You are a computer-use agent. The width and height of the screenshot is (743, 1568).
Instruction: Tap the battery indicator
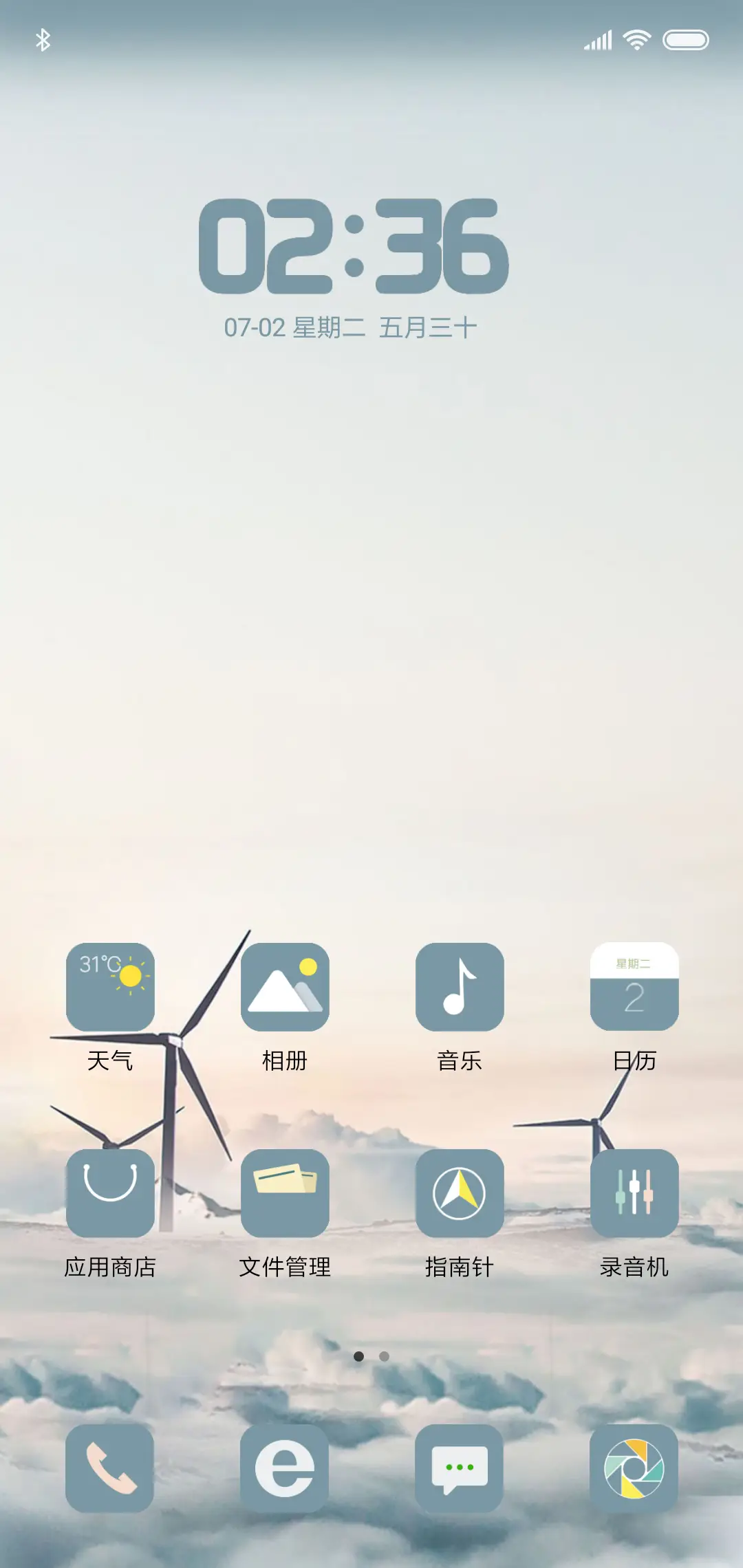685,40
